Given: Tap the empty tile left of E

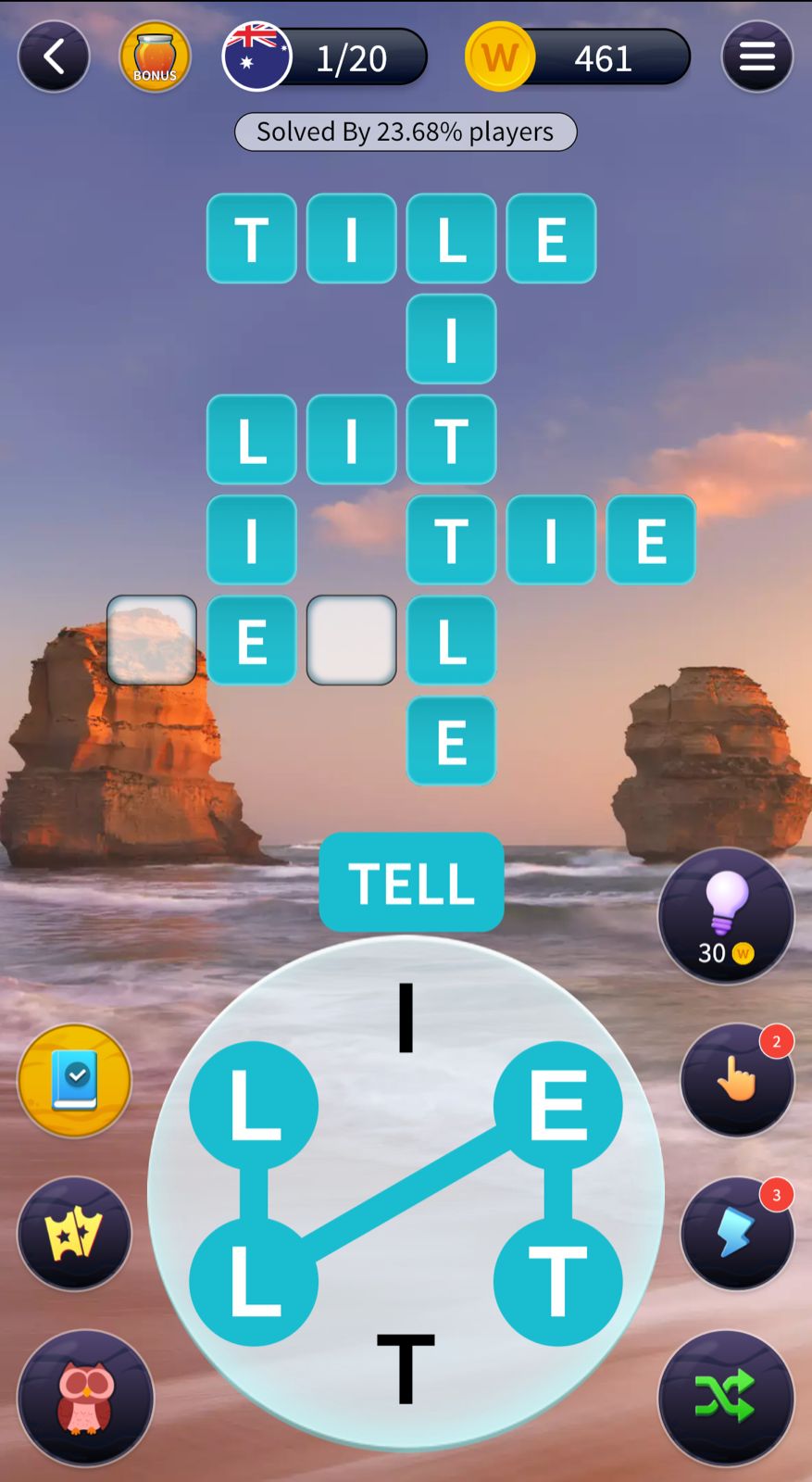Looking at the screenshot, I should [x=152, y=640].
